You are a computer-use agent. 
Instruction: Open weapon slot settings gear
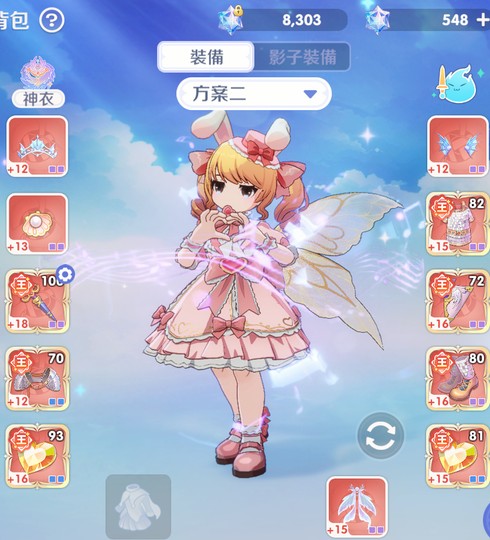point(65,275)
